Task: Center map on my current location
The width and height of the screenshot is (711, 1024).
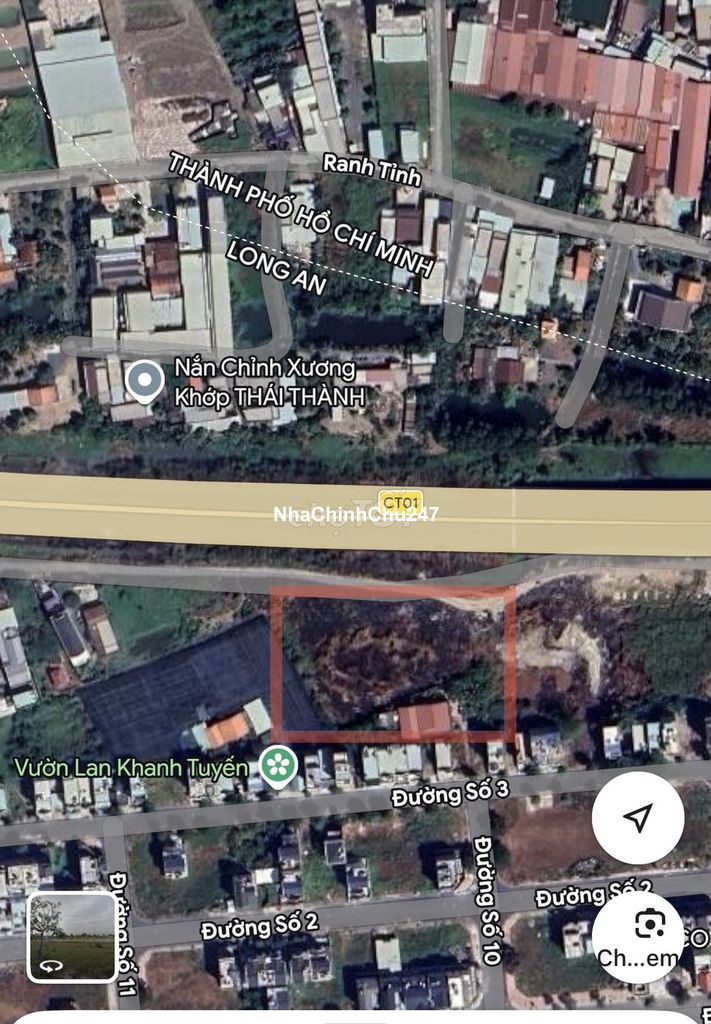Action: pos(637,817)
